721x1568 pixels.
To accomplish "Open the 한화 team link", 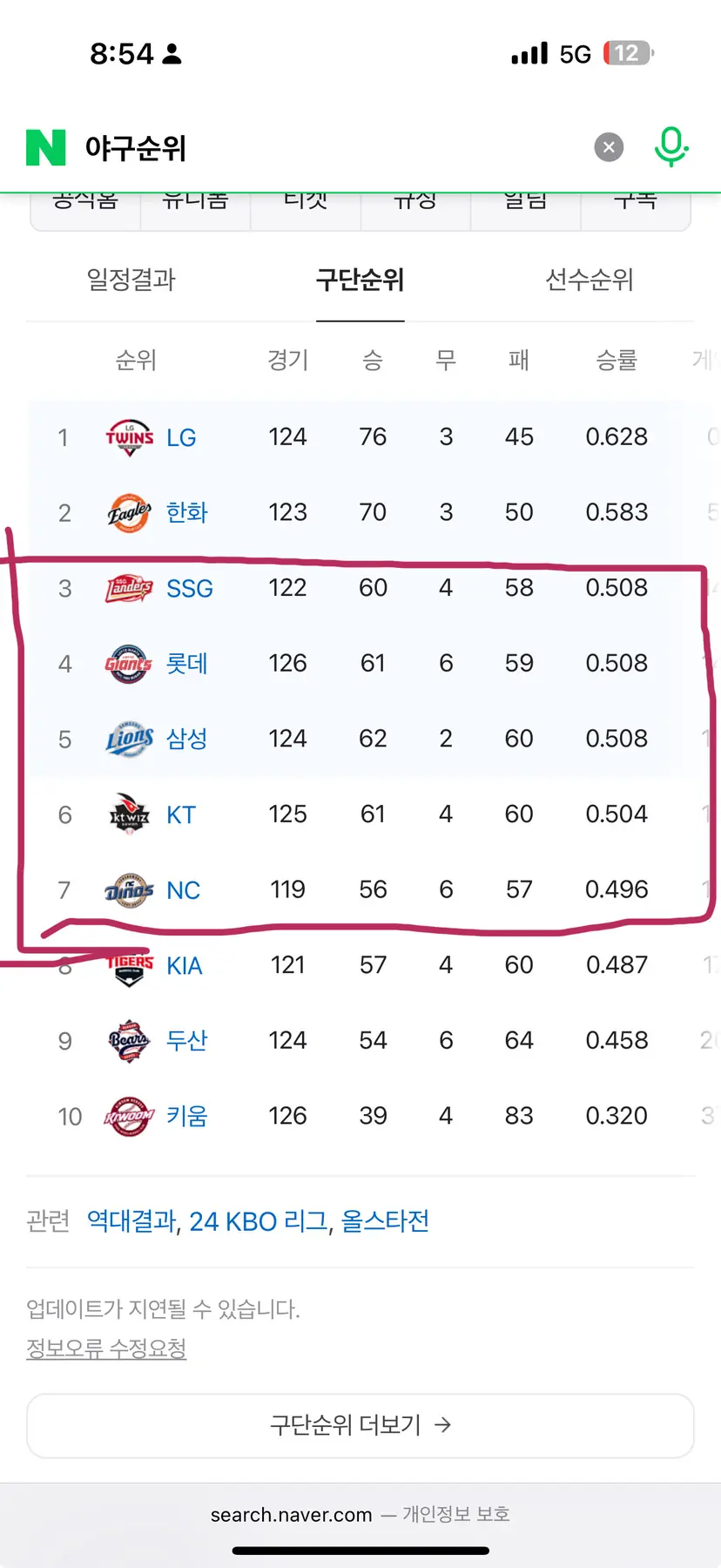I will 187,512.
